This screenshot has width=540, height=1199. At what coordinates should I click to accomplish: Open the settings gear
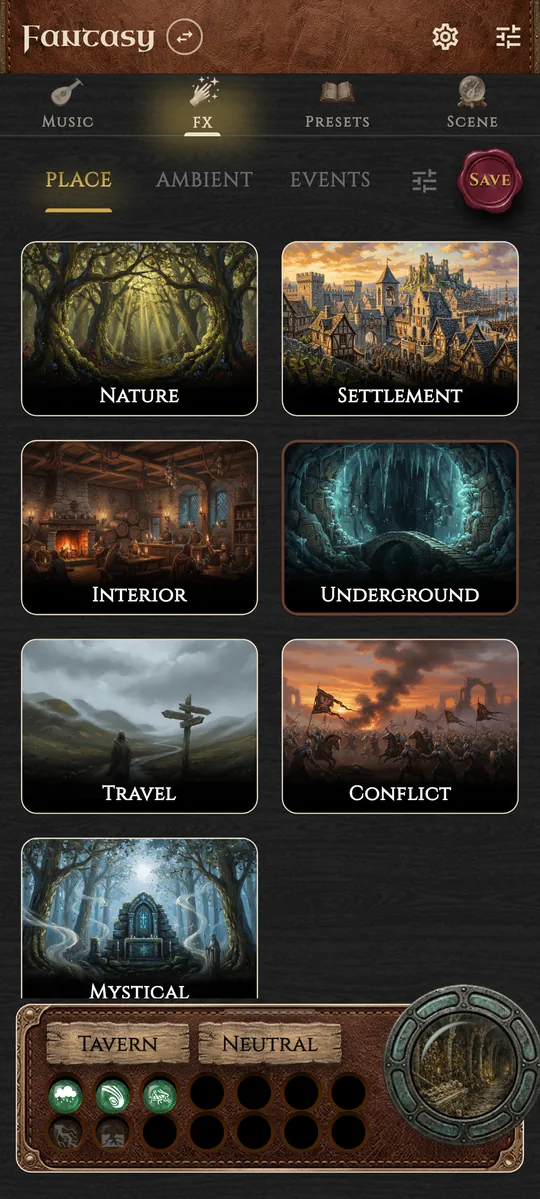coord(445,37)
